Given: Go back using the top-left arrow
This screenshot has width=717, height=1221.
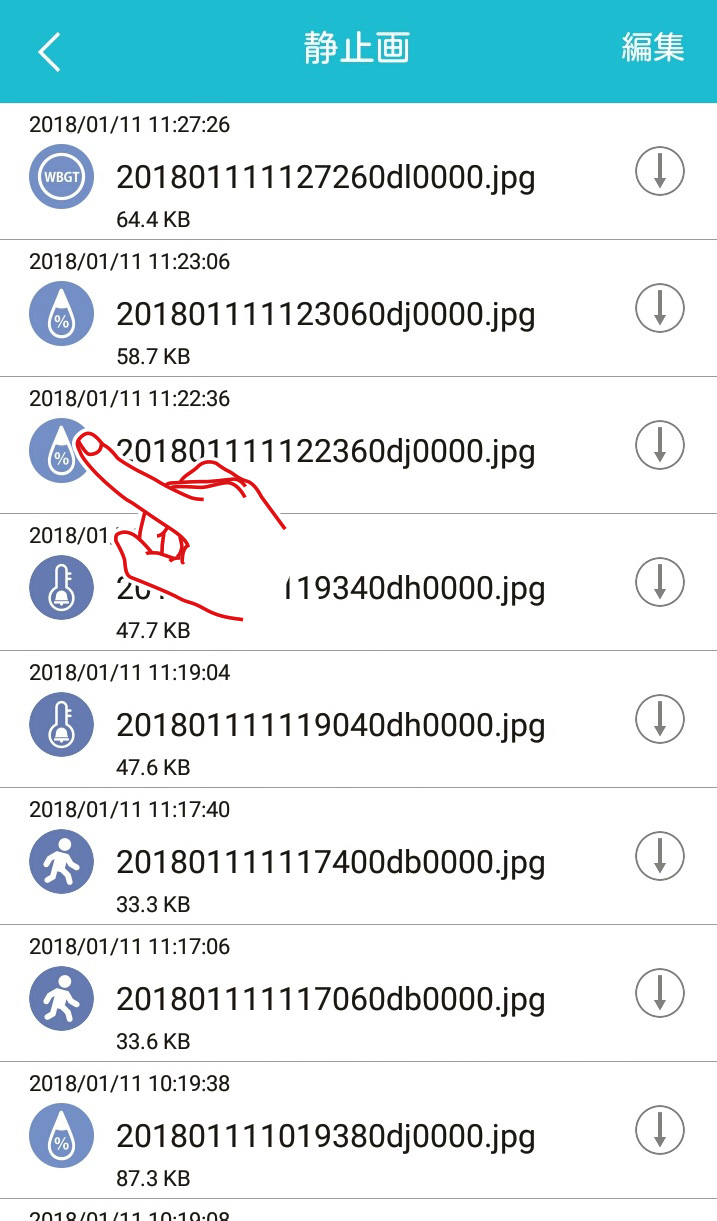Looking at the screenshot, I should (x=50, y=51).
